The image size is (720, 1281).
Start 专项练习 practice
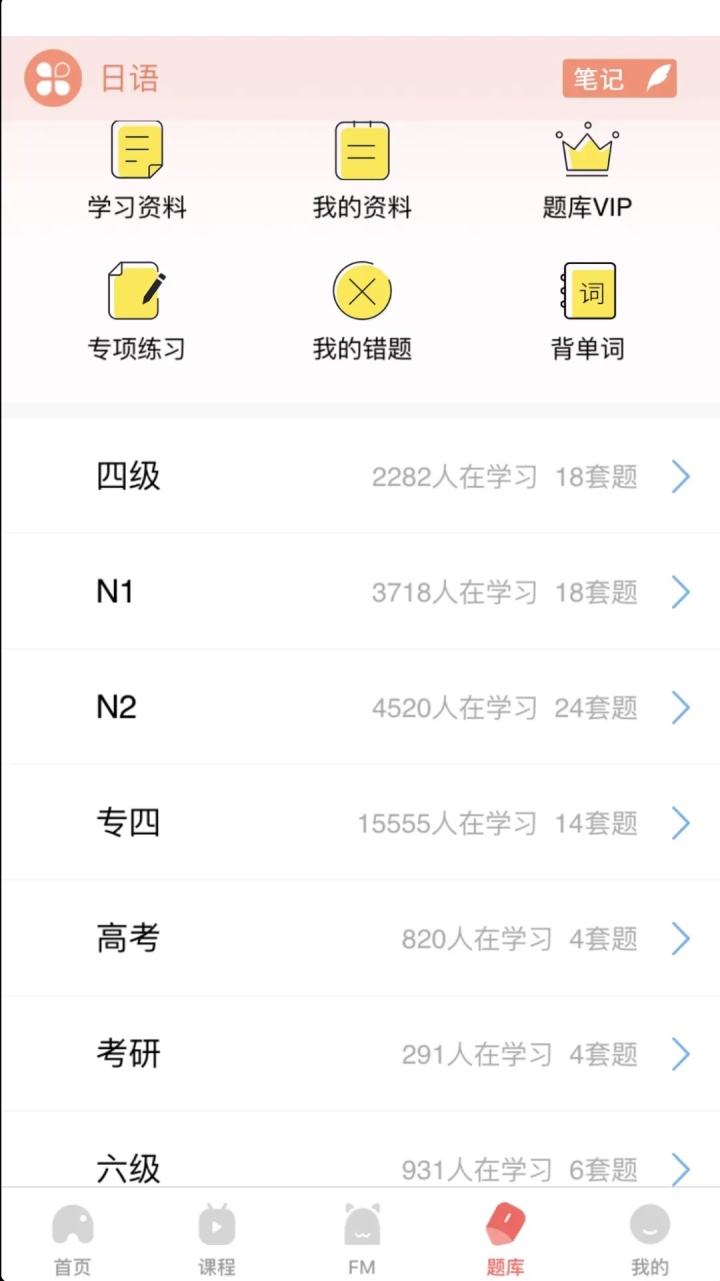[x=137, y=311]
